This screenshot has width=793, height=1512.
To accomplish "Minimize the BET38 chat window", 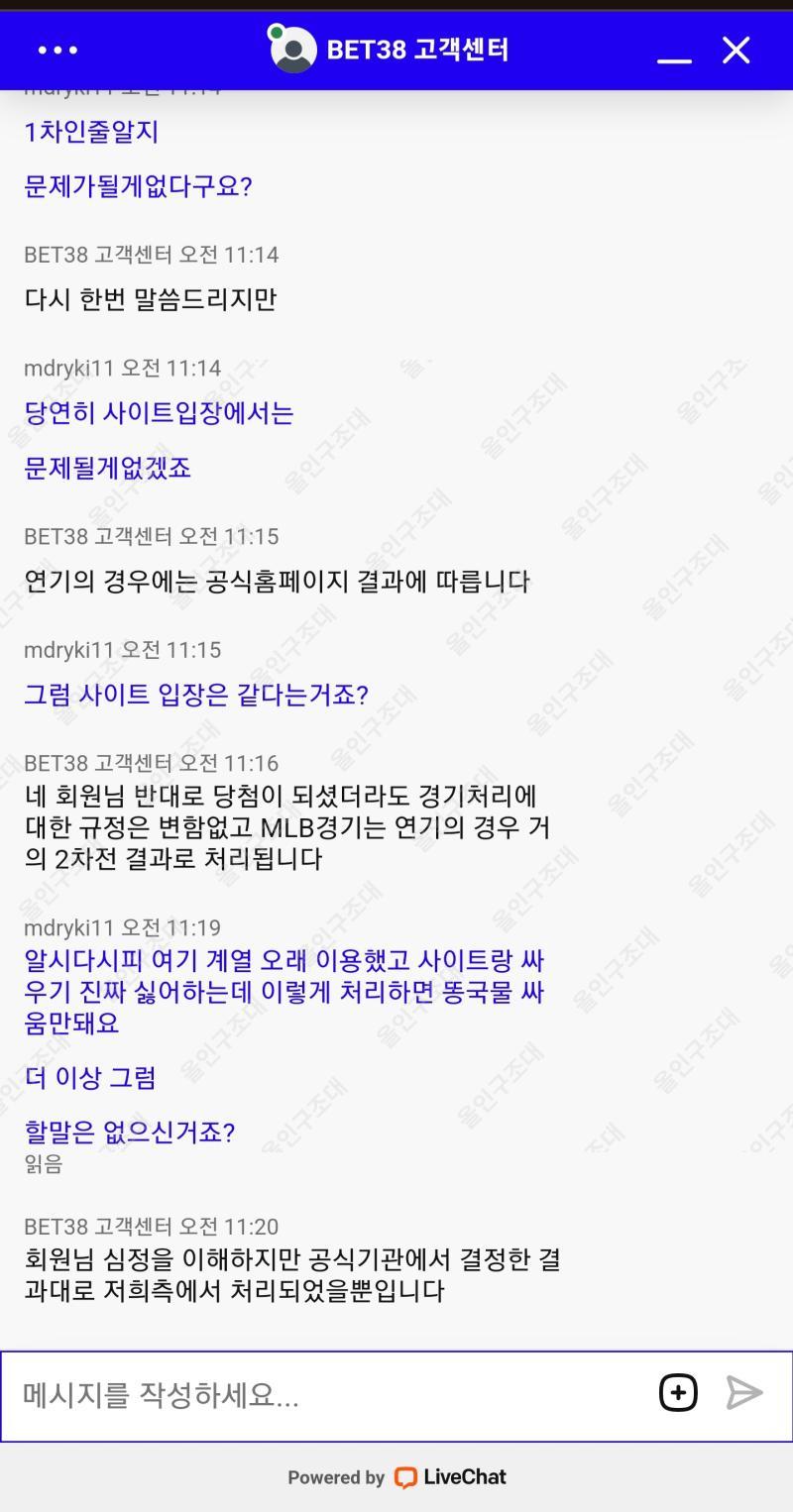I will point(674,52).
